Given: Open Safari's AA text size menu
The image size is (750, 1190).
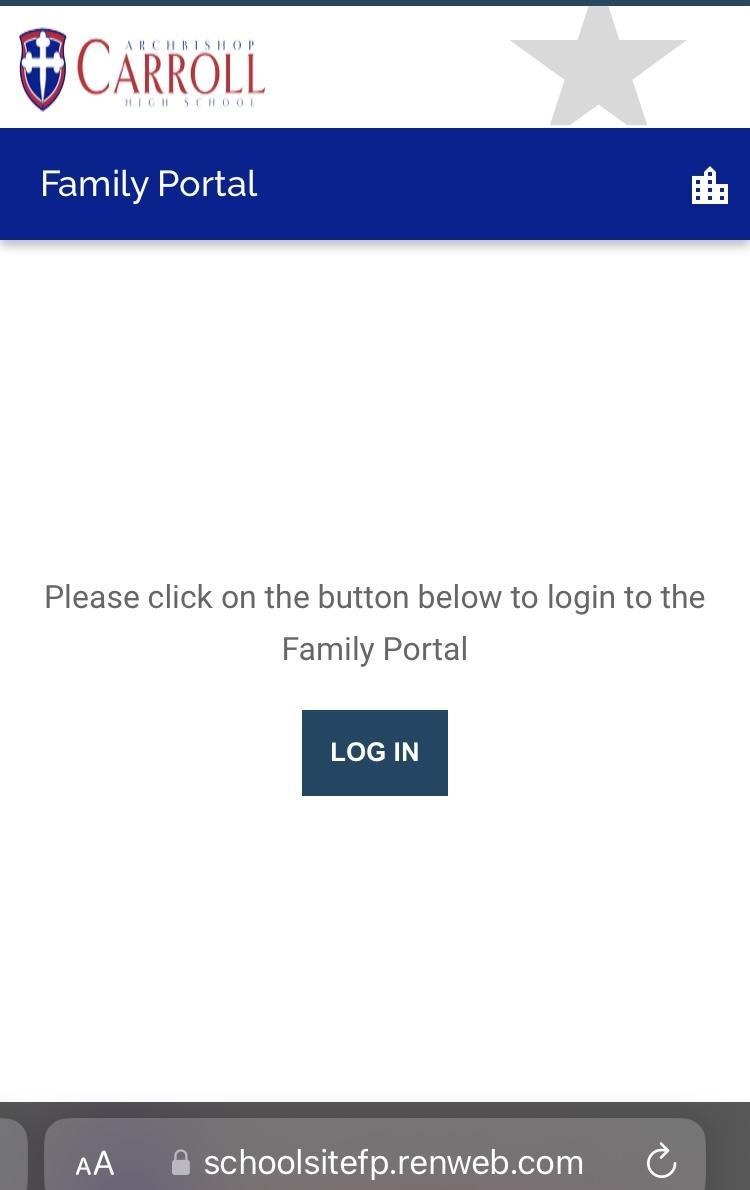Looking at the screenshot, I should (95, 1163).
